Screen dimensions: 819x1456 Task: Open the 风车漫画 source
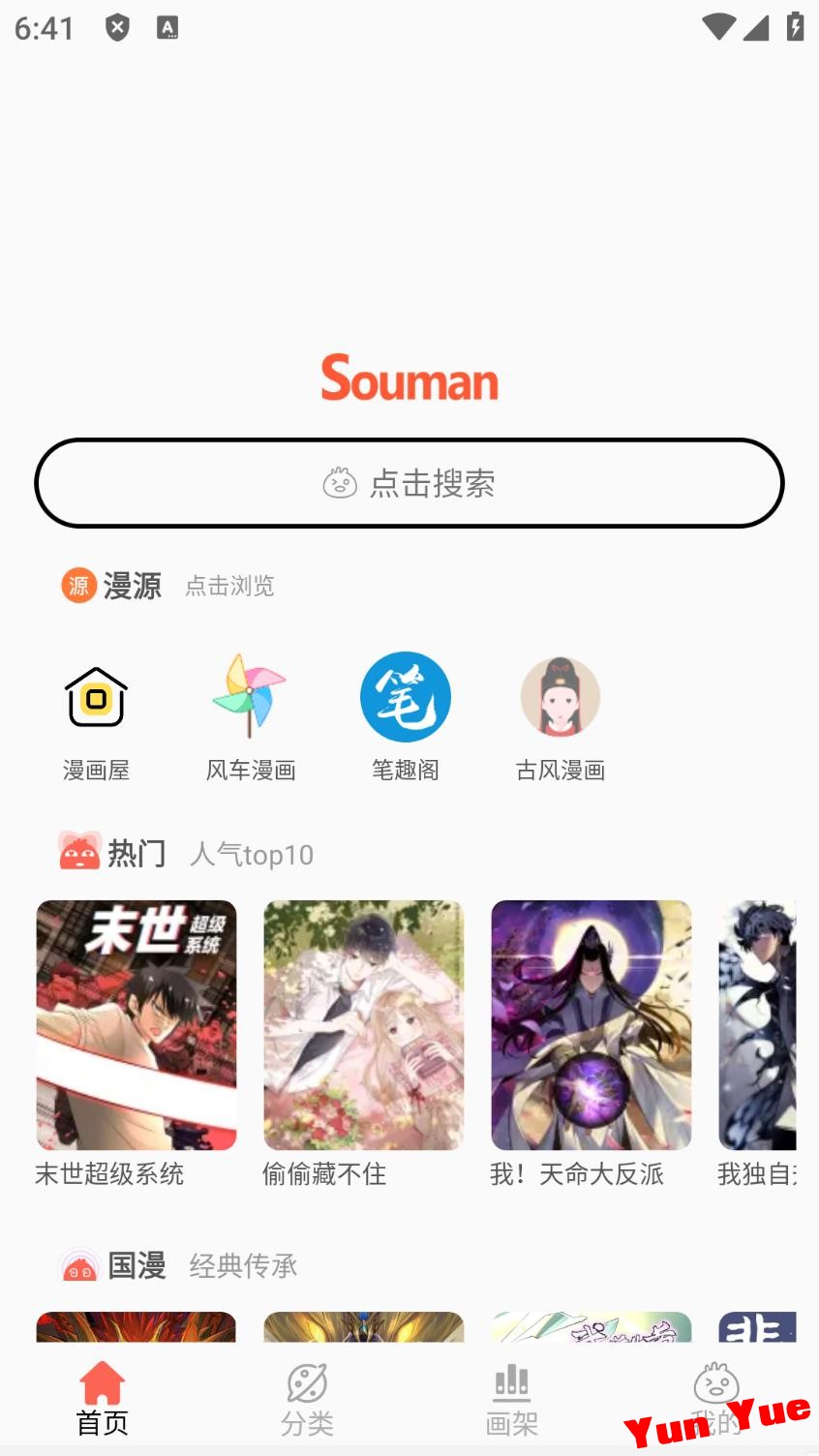[x=250, y=714]
